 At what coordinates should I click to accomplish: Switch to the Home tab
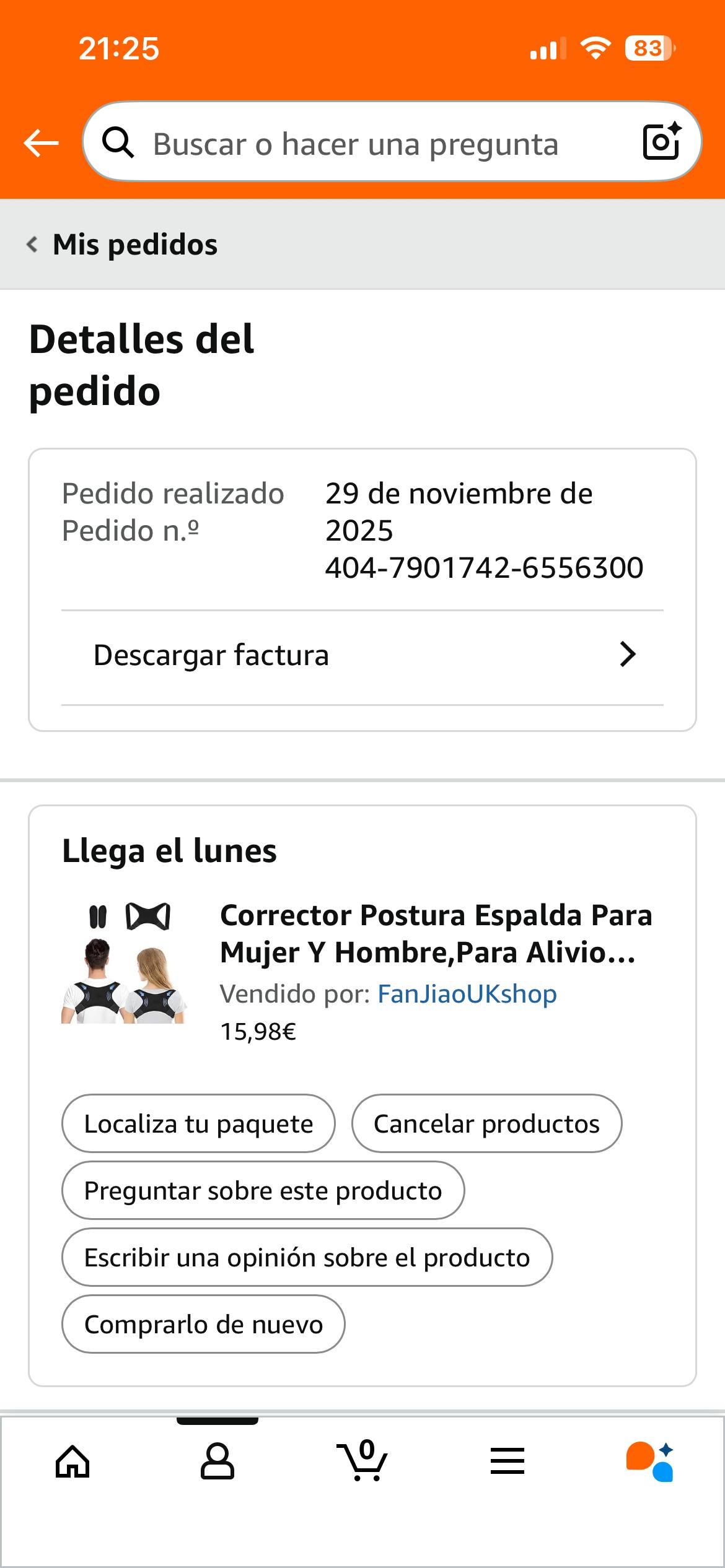pos(72,1461)
